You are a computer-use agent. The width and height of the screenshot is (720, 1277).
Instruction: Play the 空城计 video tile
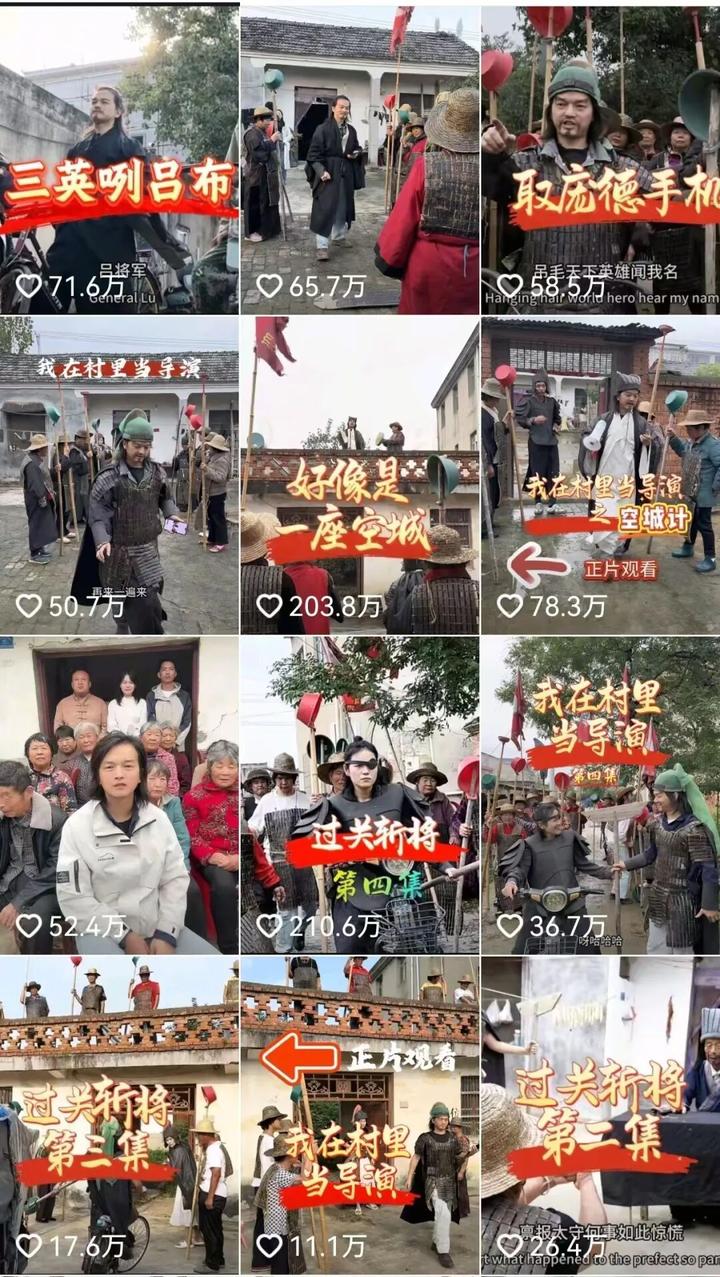(600, 475)
